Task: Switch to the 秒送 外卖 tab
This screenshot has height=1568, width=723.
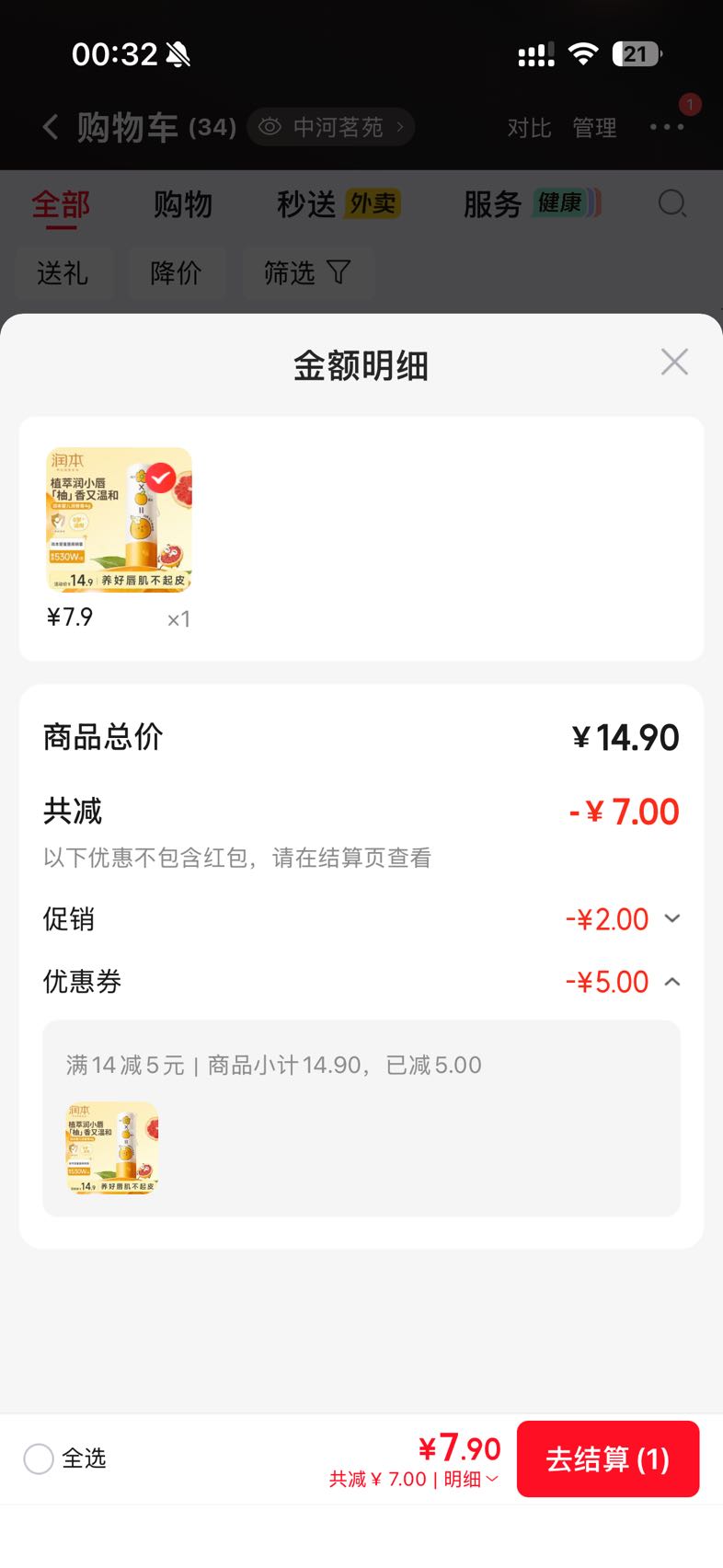Action: click(x=339, y=203)
